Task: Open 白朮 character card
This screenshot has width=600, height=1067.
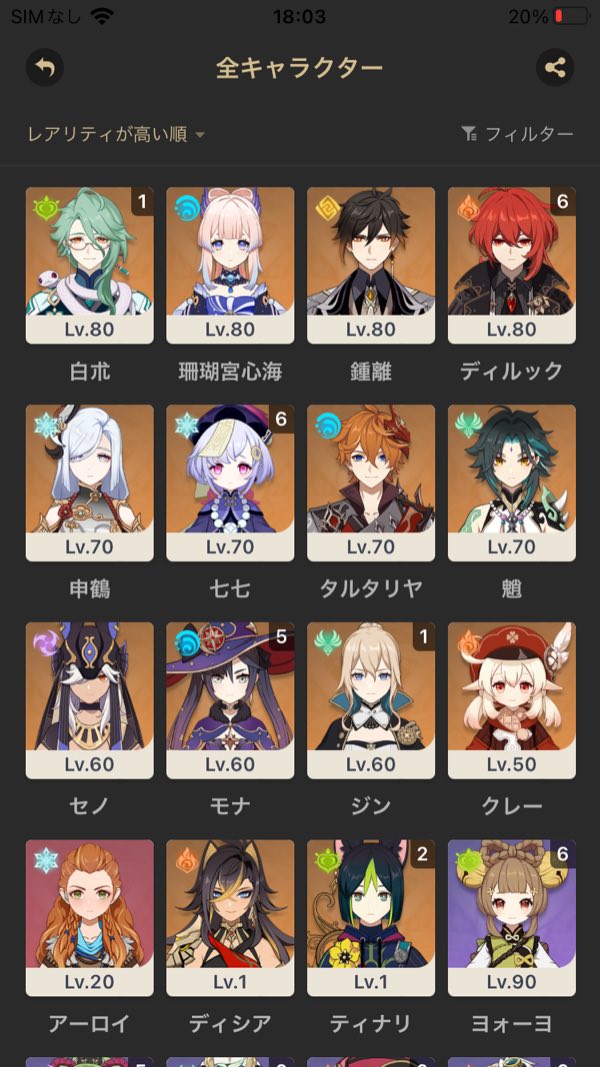Action: pos(90,265)
